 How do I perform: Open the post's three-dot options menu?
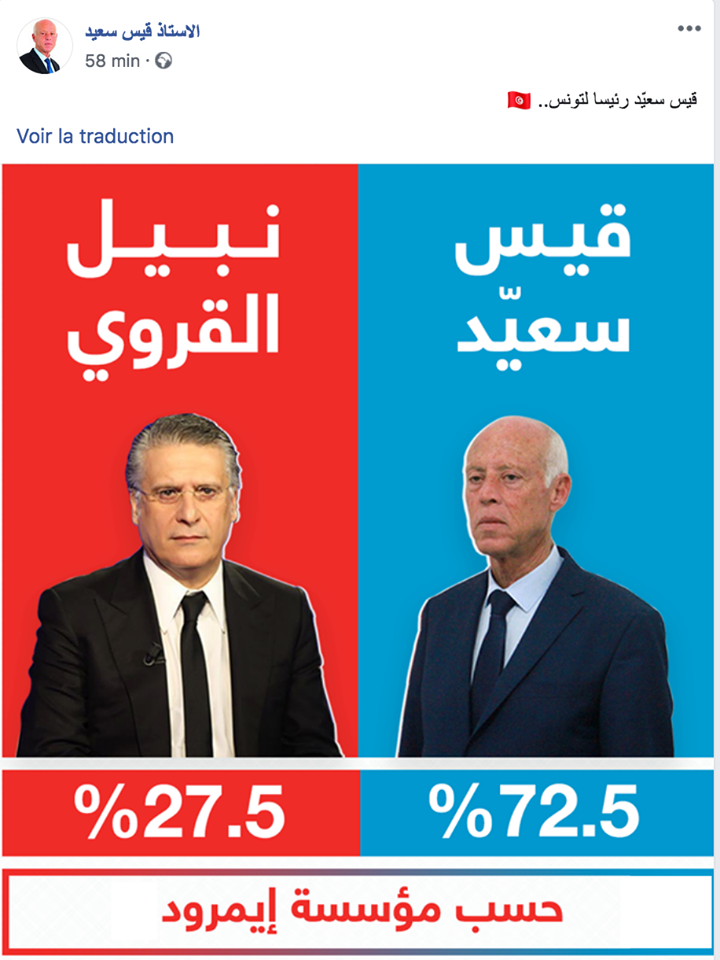[689, 29]
